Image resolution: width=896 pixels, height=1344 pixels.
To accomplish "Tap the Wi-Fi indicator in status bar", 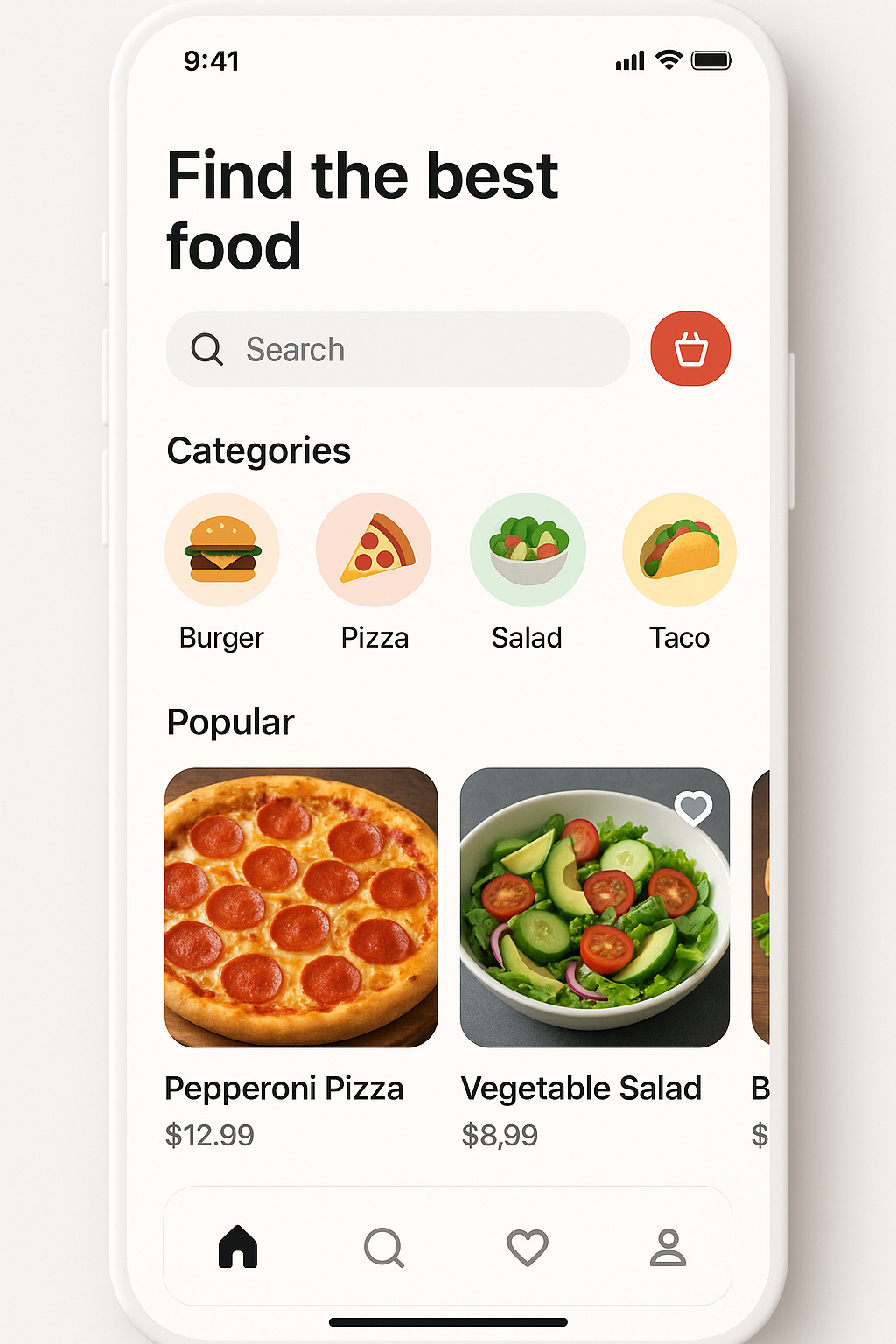I will click(x=668, y=59).
